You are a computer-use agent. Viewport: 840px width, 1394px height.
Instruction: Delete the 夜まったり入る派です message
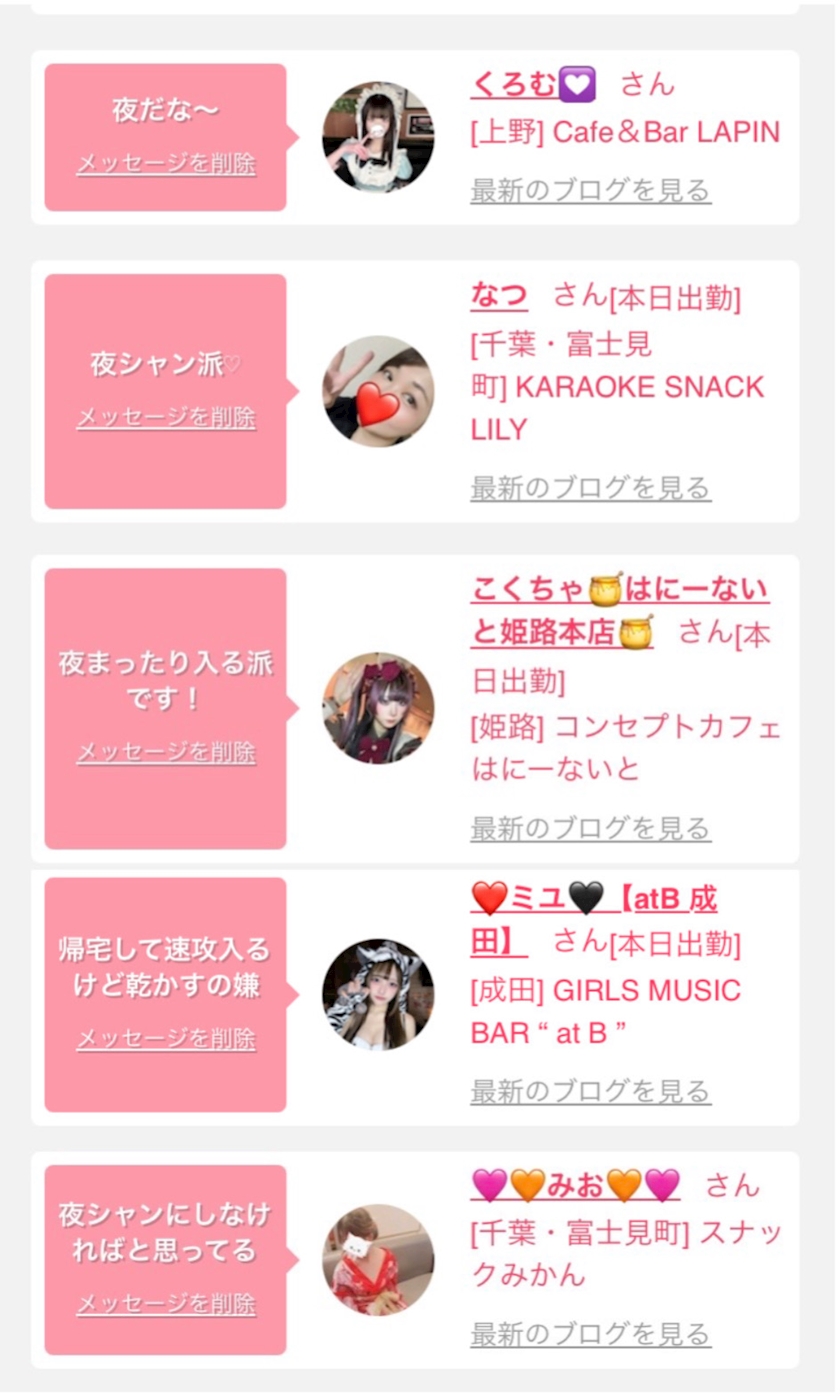[x=166, y=752]
